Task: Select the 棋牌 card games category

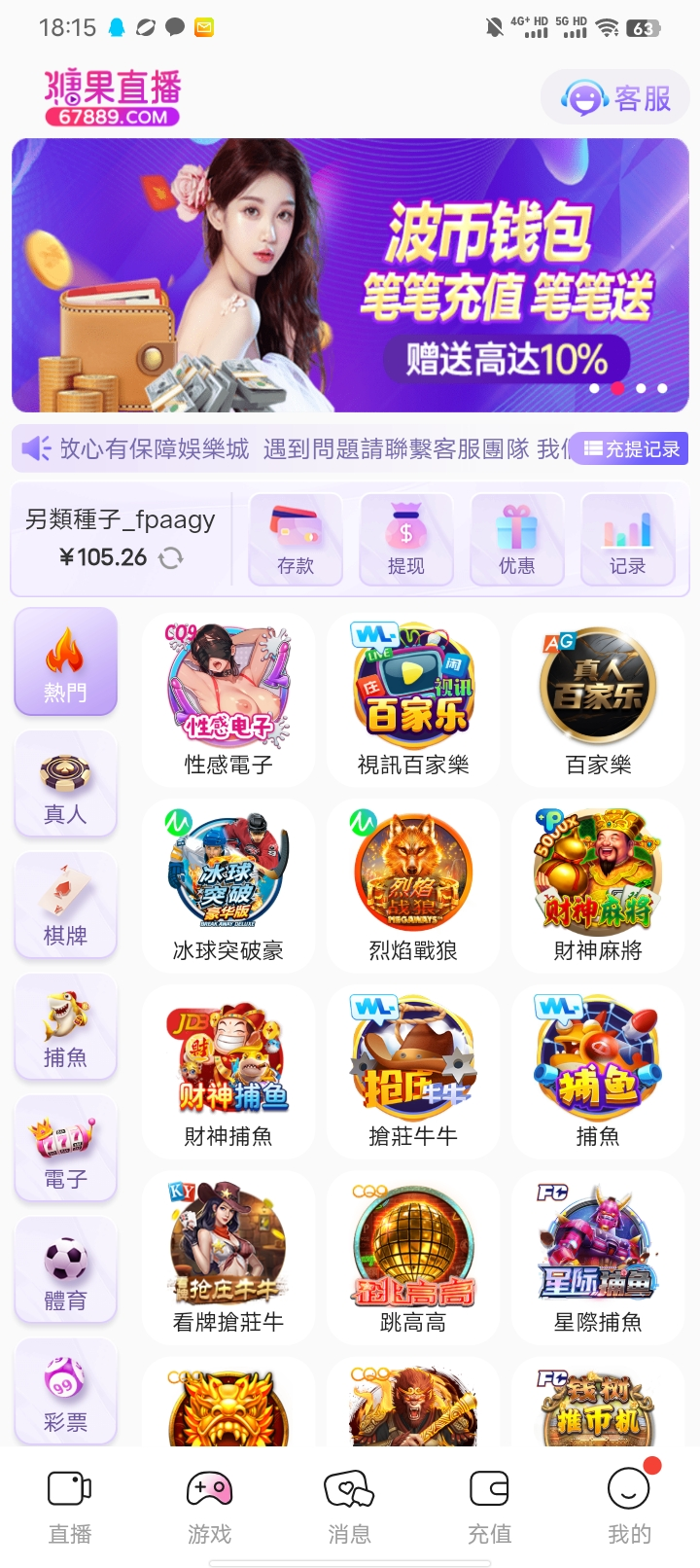Action: point(65,906)
